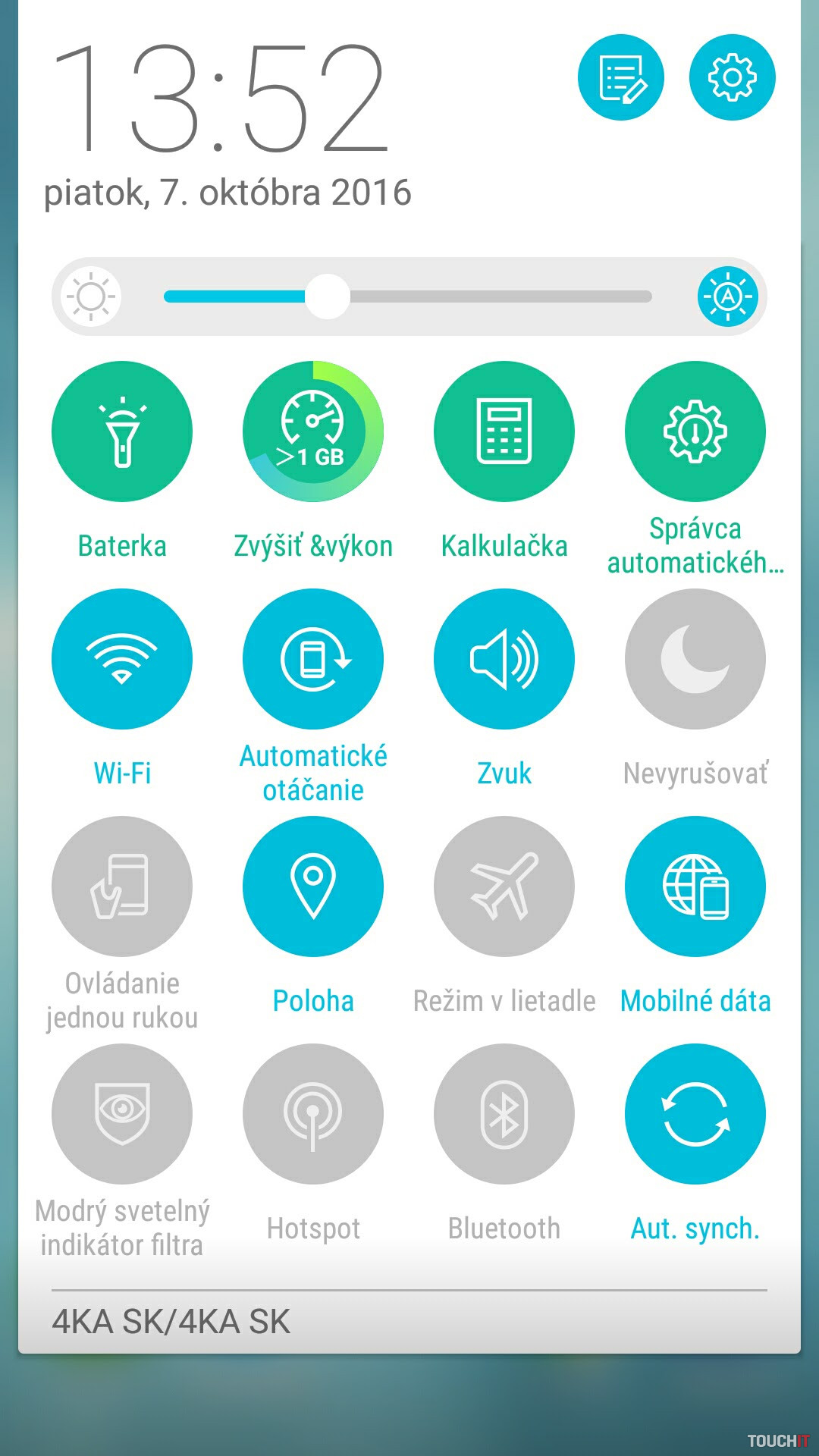Turn off Poloha location
This screenshot has width=819, height=1456.
313,886
